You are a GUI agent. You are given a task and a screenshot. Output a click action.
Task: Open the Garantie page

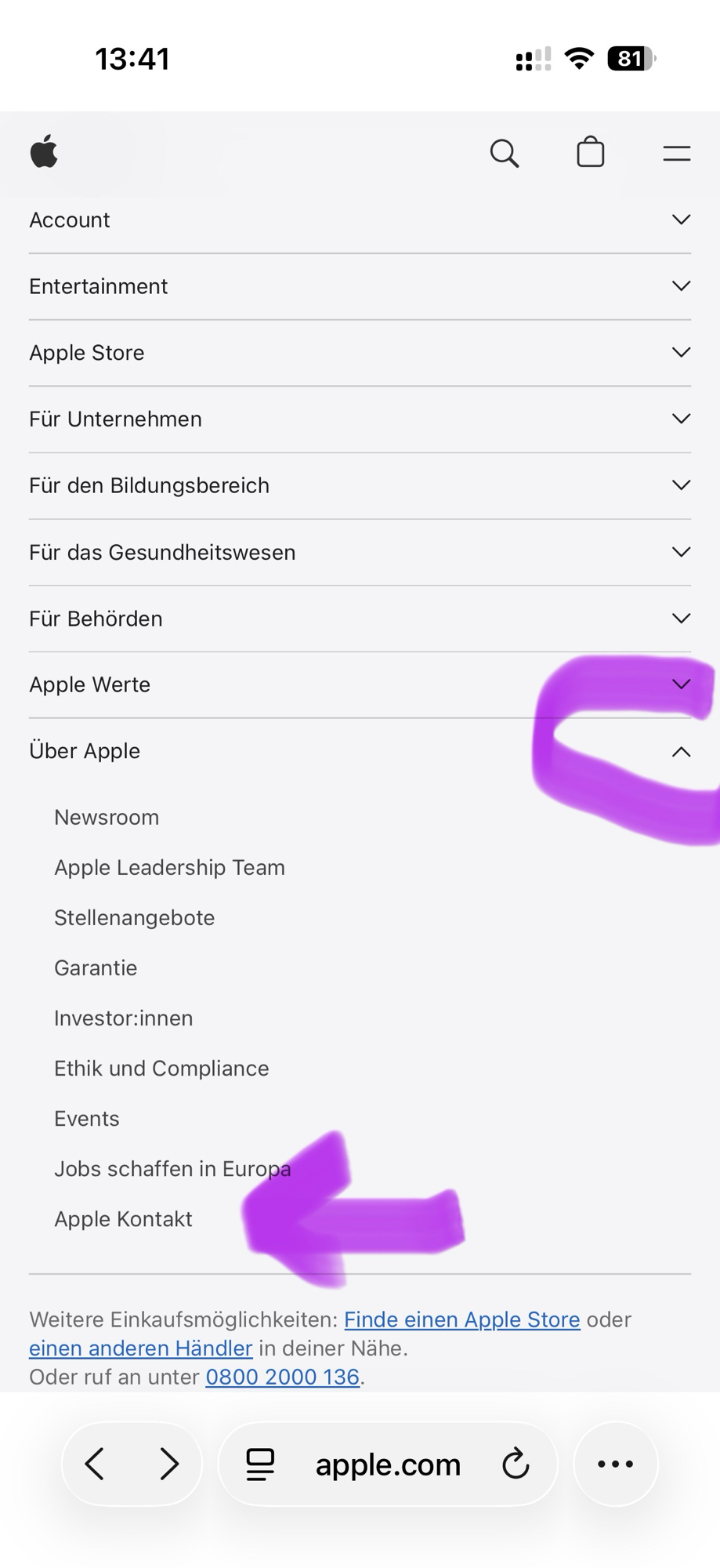(x=96, y=968)
